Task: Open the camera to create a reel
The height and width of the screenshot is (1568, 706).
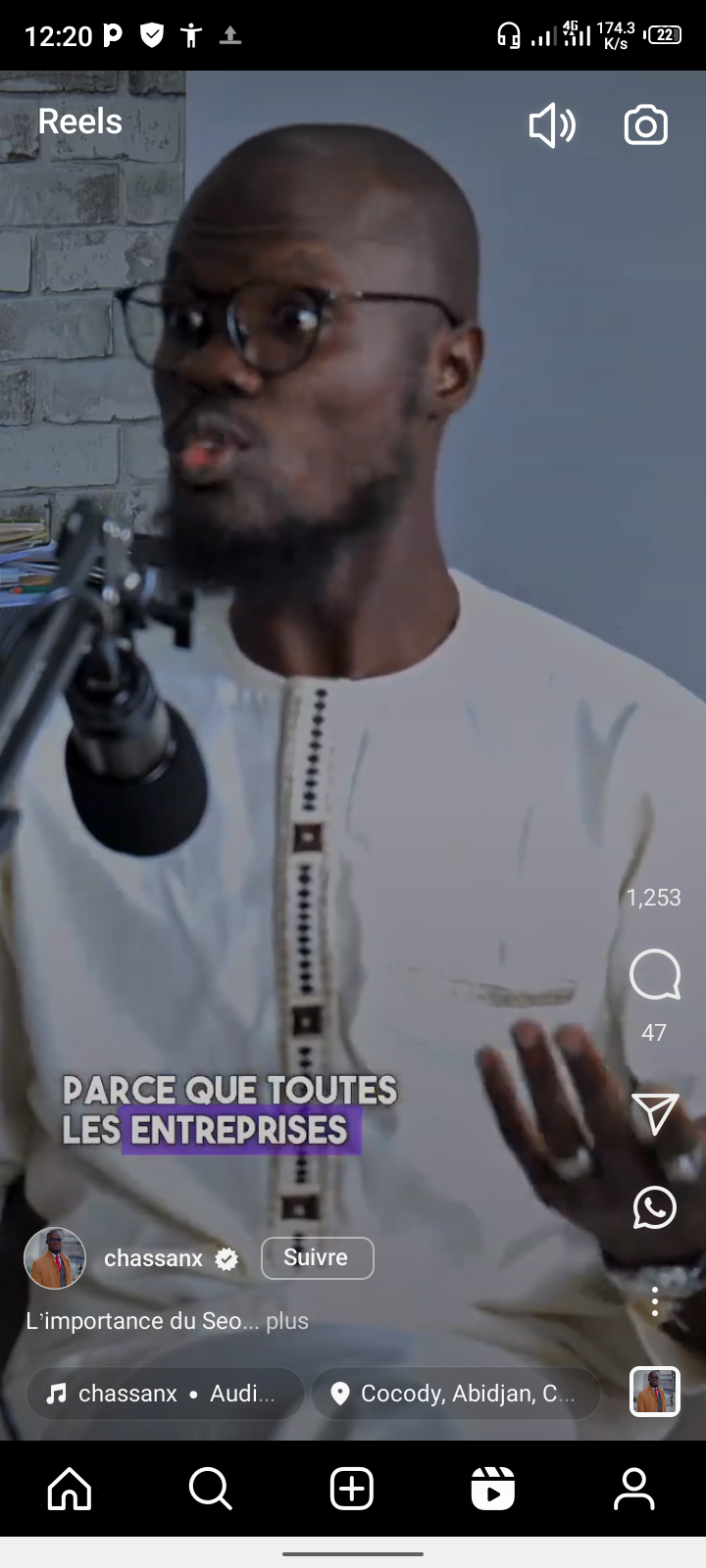Action: coord(645,125)
